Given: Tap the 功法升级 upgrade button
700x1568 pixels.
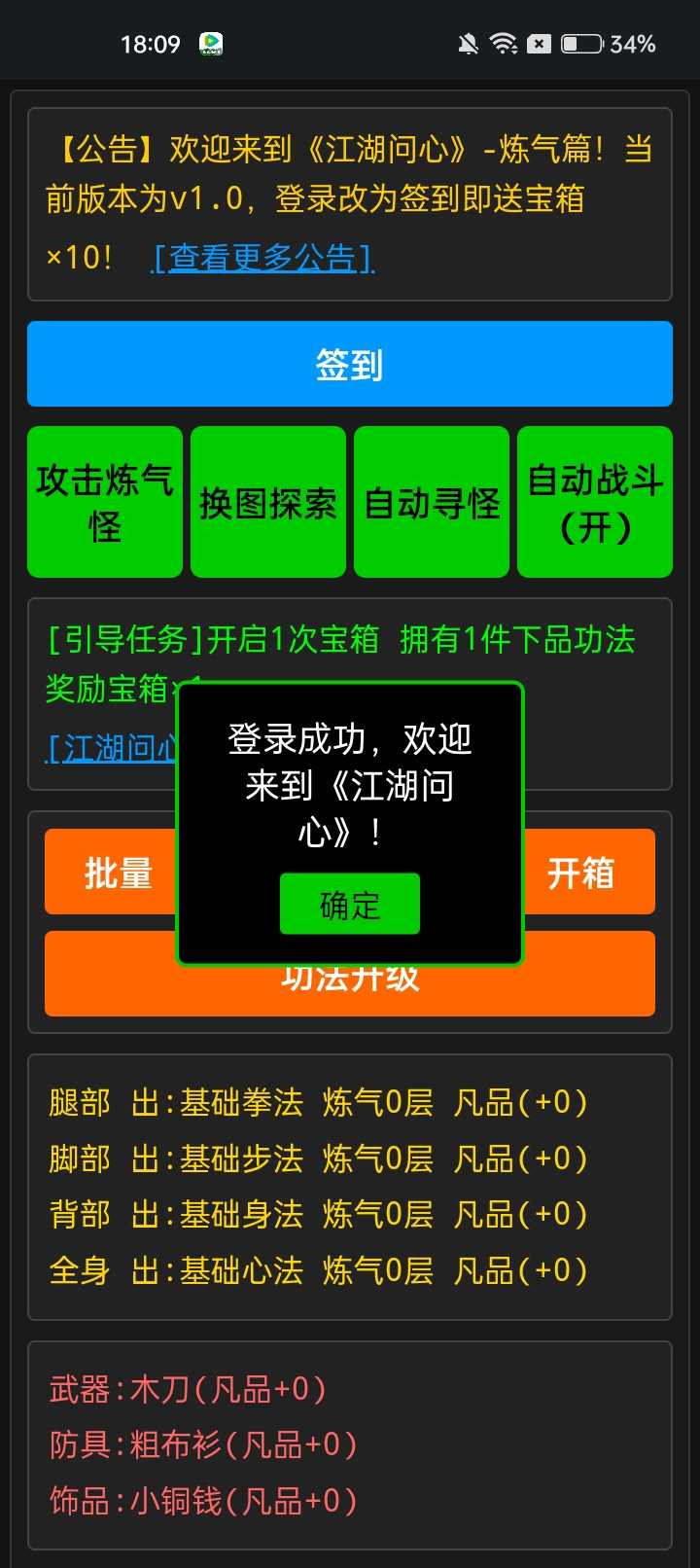Looking at the screenshot, I should (350, 992).
